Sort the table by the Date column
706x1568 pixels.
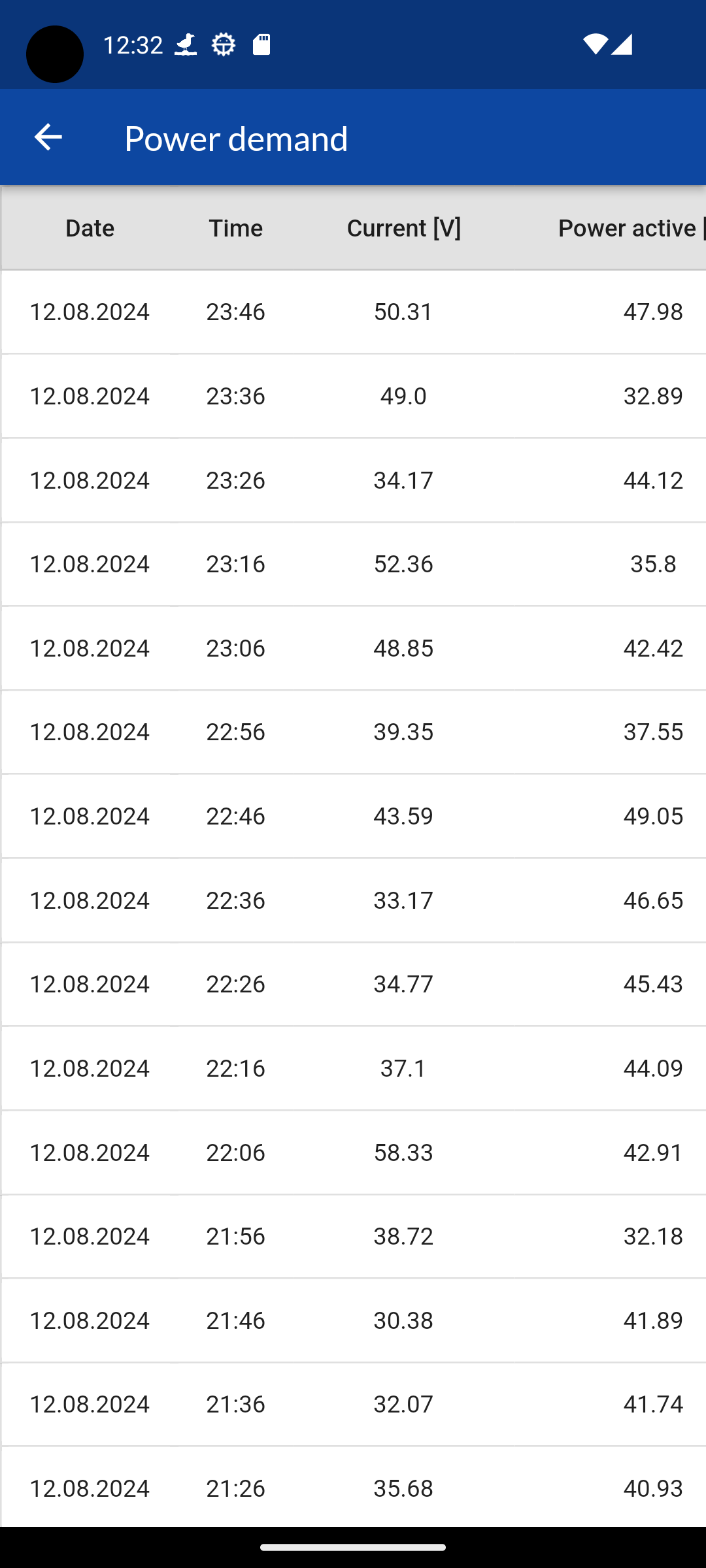point(89,227)
